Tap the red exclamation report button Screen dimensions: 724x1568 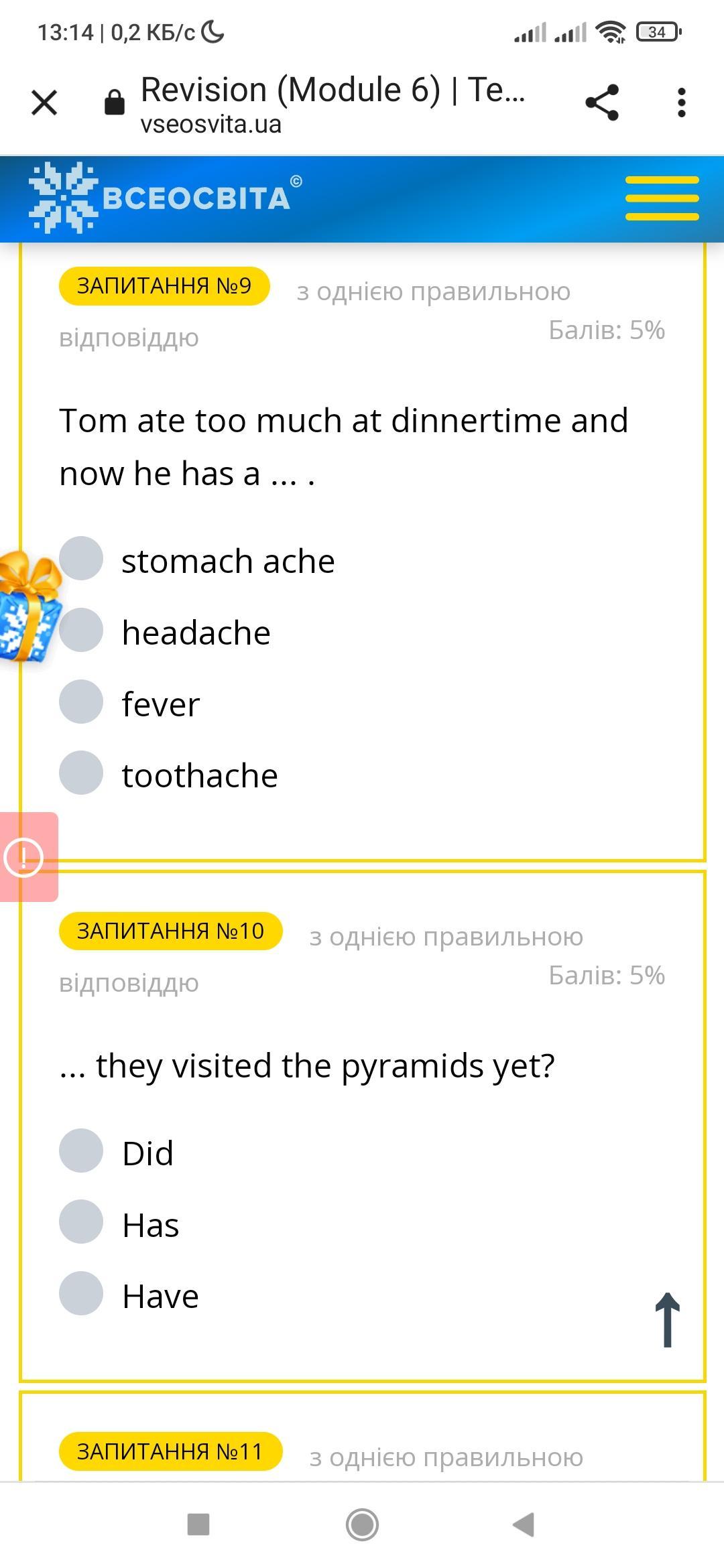(x=25, y=857)
